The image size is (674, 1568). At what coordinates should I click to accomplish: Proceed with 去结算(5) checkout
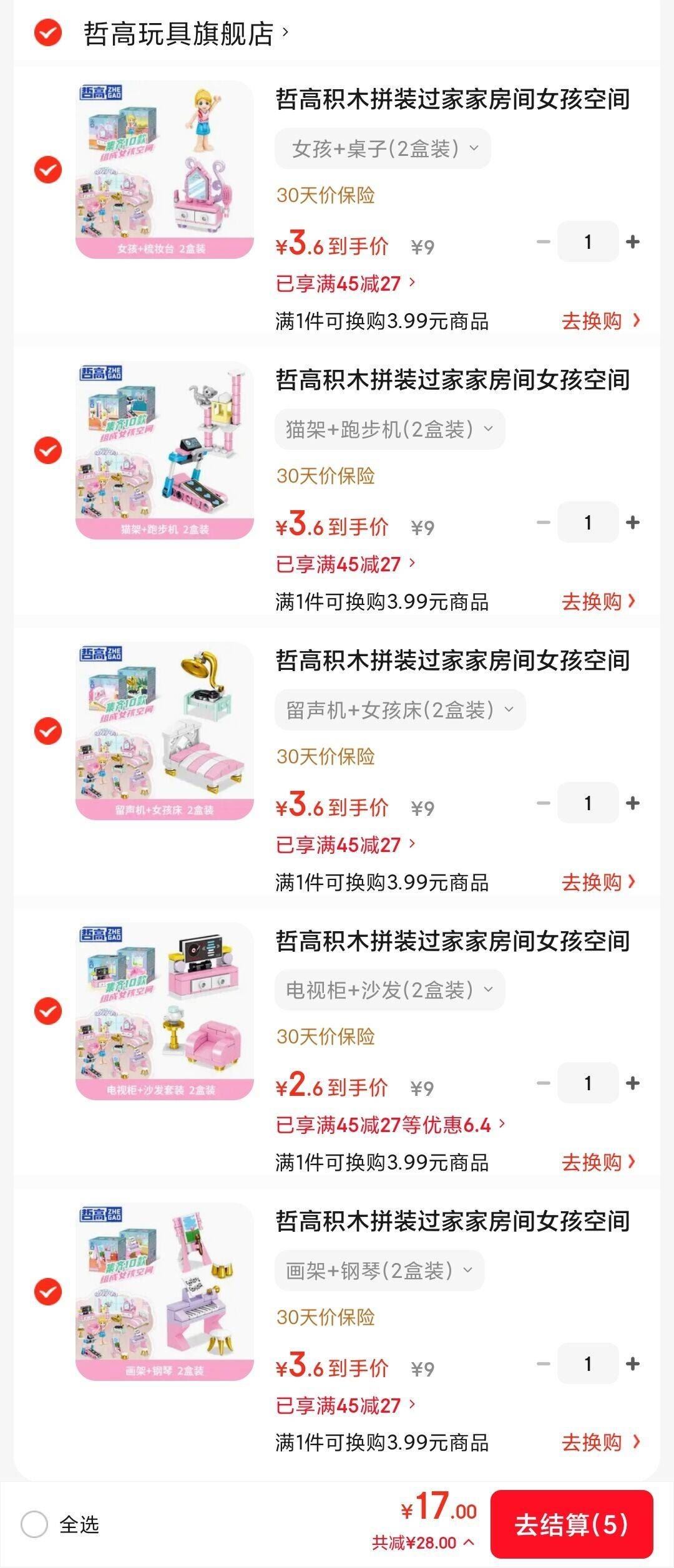571,1524
